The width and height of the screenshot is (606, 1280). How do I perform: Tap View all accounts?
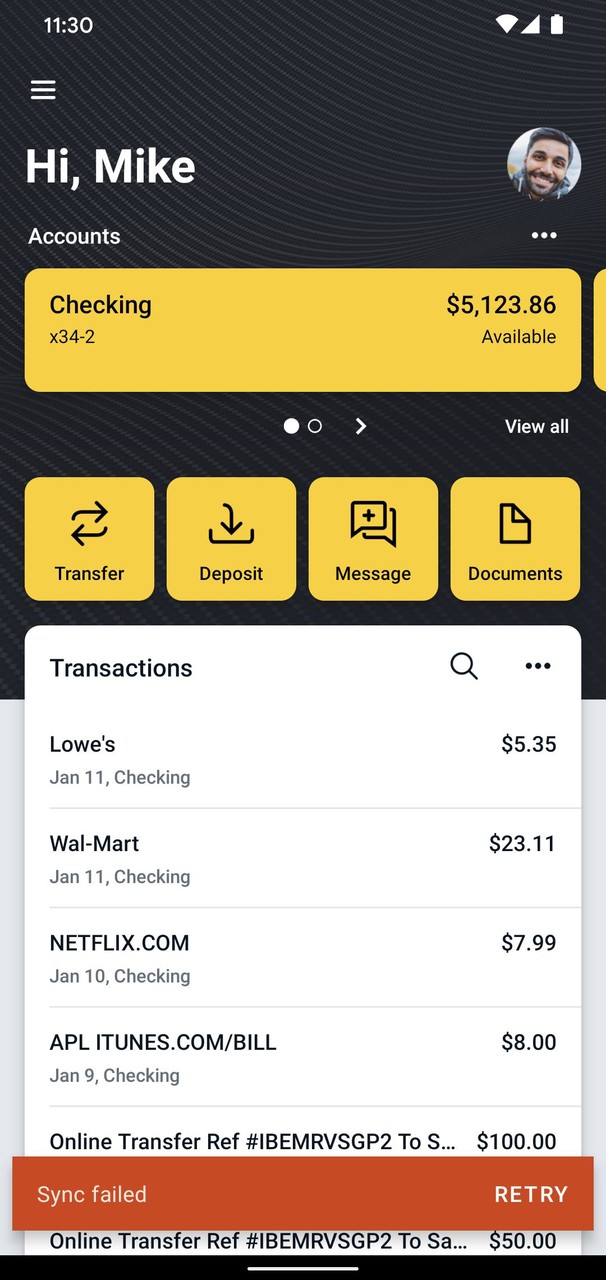[536, 426]
